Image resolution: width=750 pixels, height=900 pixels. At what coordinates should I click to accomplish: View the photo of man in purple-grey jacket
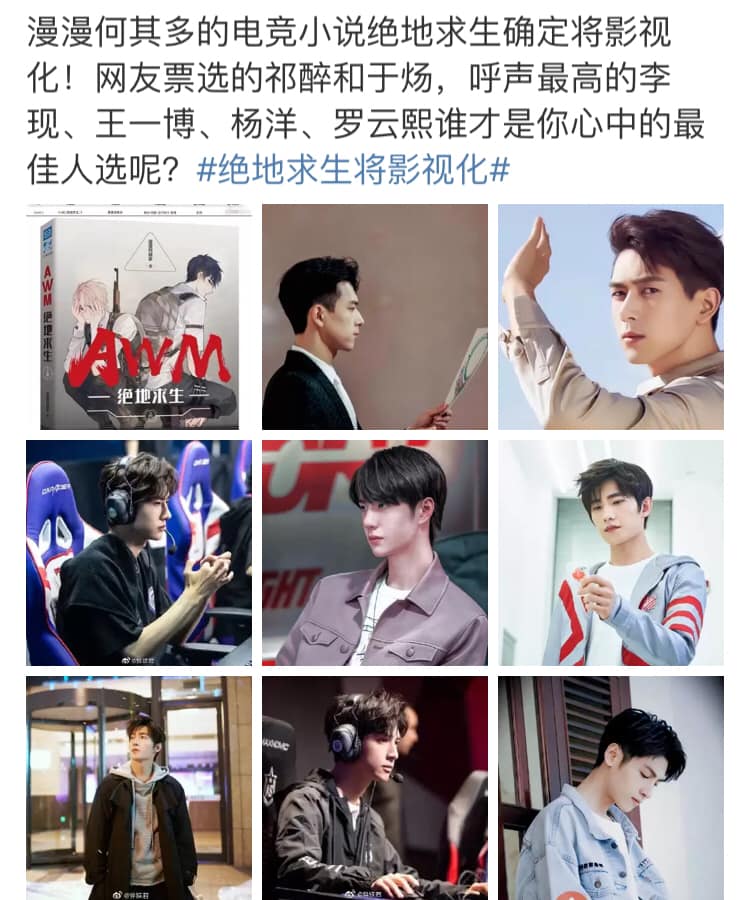375,553
